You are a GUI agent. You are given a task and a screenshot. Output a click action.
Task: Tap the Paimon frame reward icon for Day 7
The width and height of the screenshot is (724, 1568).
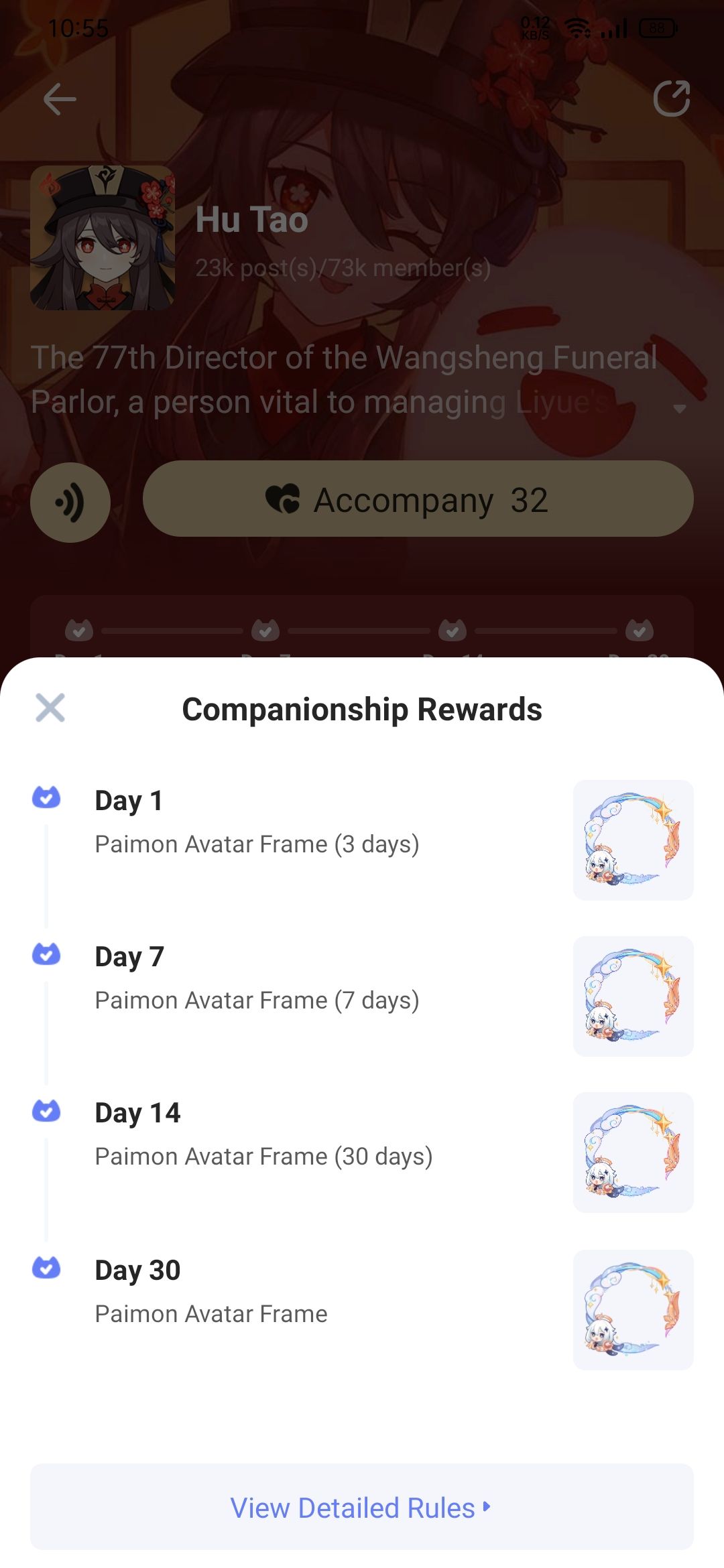(632, 996)
